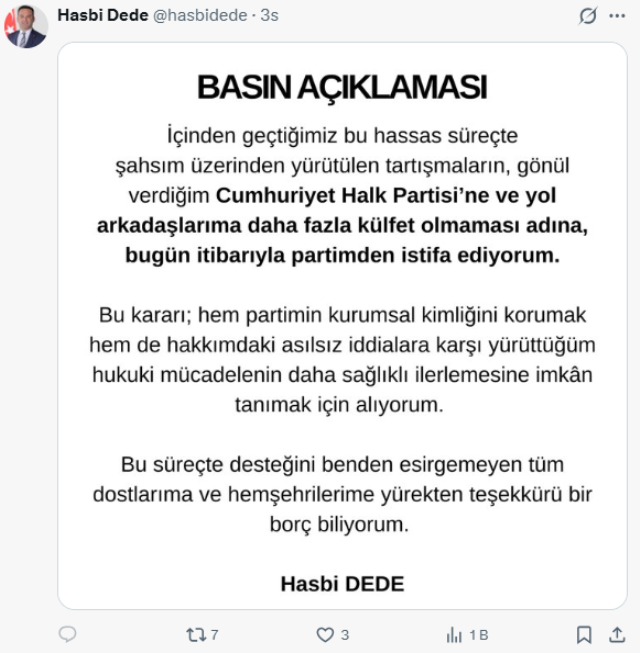Tap the Grok icon on the post

[589, 17]
